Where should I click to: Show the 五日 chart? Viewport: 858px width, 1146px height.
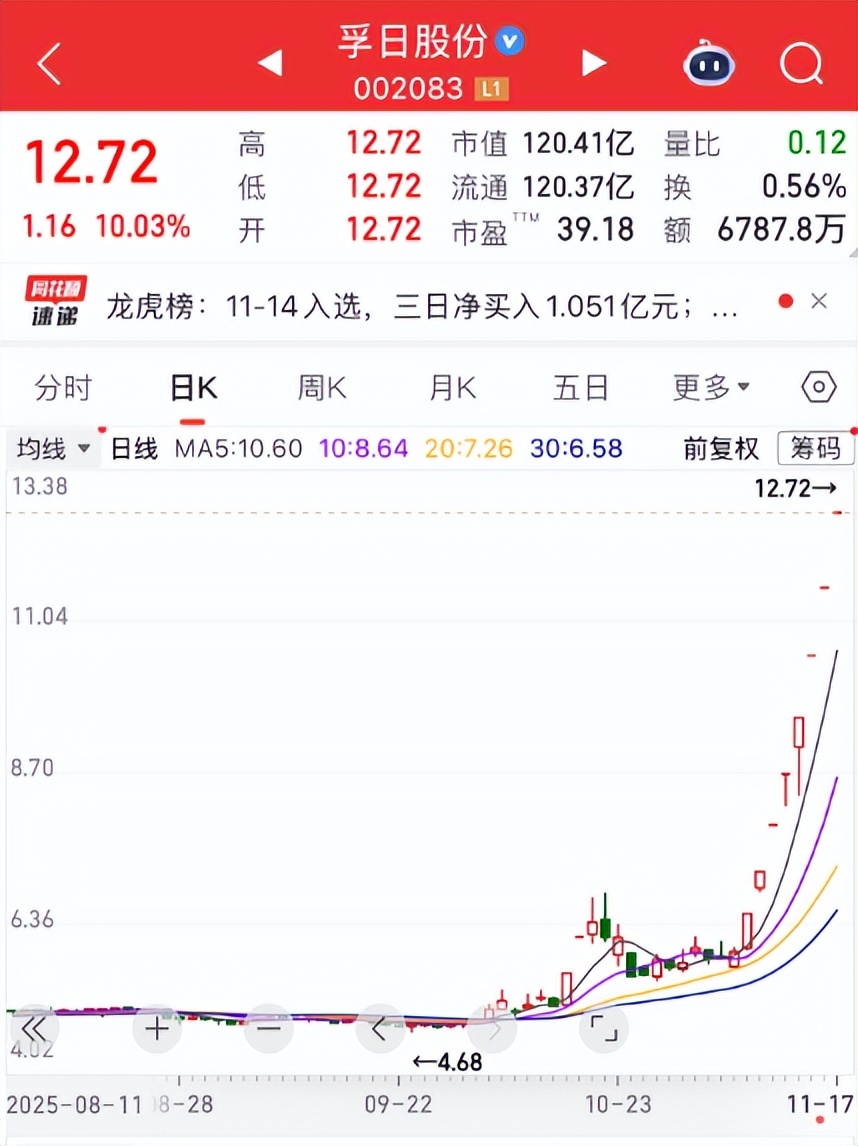click(x=580, y=388)
